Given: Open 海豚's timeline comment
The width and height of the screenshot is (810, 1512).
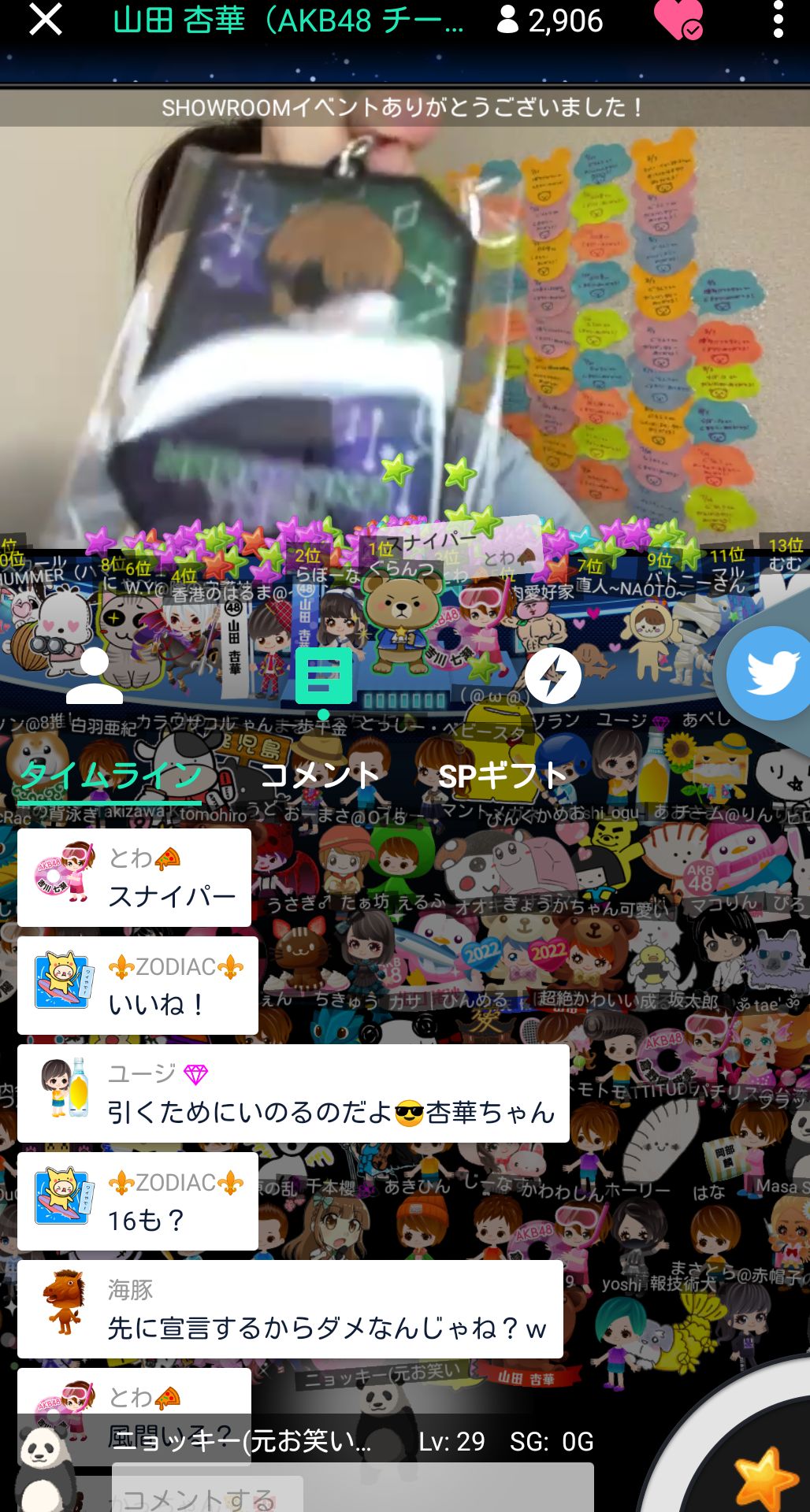Looking at the screenshot, I should click(290, 1310).
